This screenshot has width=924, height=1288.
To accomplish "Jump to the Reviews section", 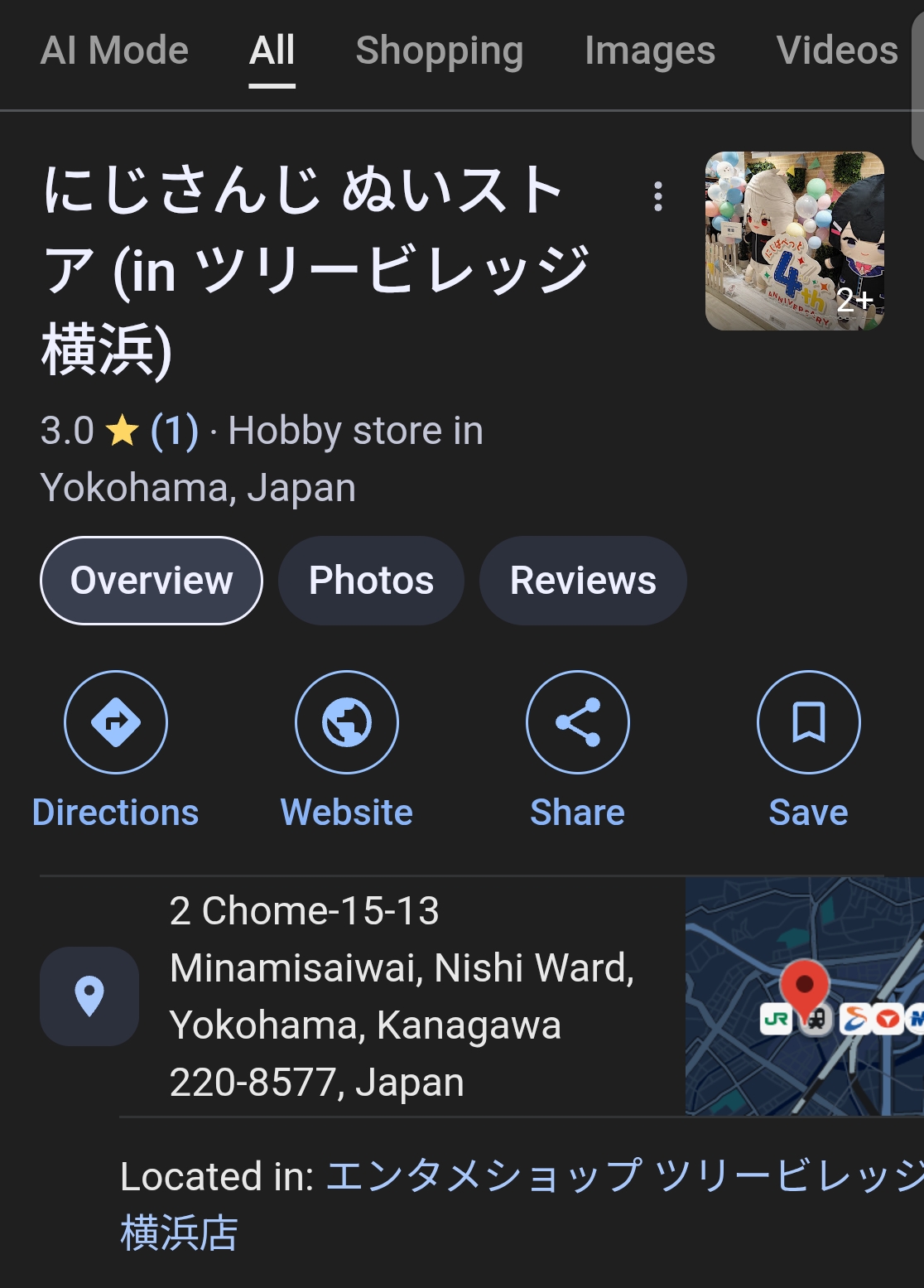I will tap(583, 581).
